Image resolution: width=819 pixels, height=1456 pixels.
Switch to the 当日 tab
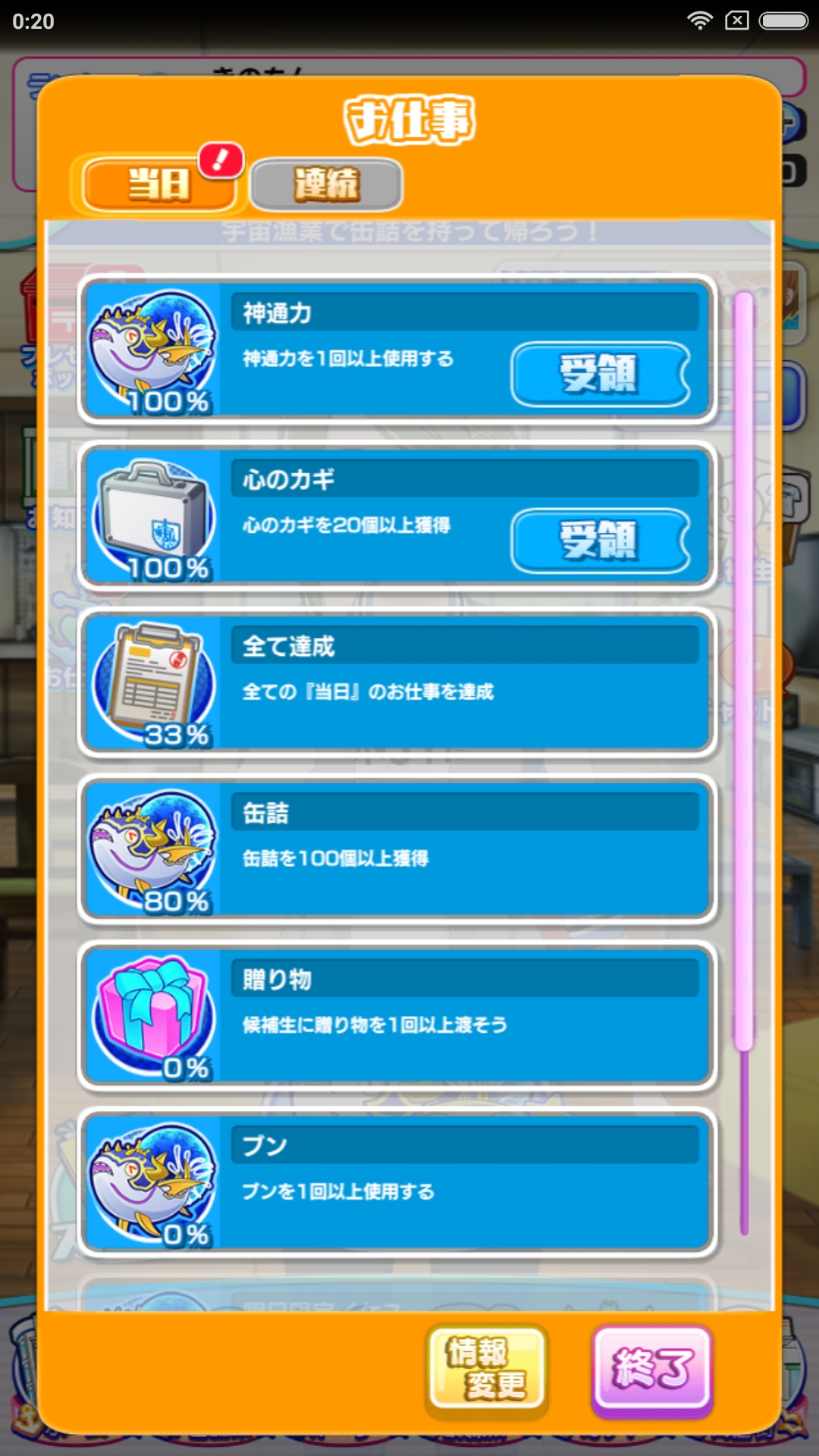click(158, 184)
